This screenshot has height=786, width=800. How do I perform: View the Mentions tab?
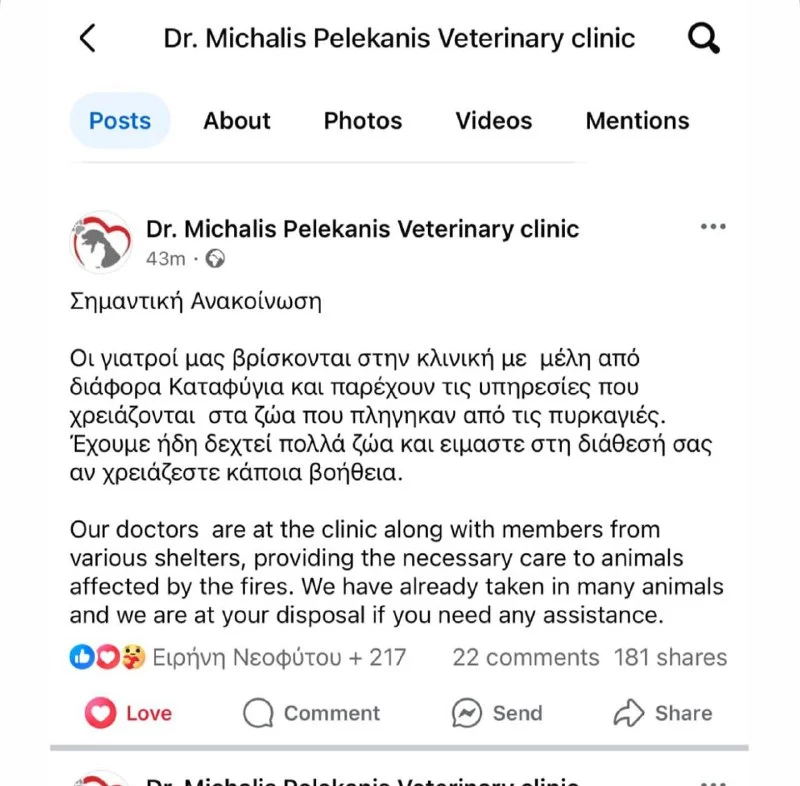tap(637, 121)
